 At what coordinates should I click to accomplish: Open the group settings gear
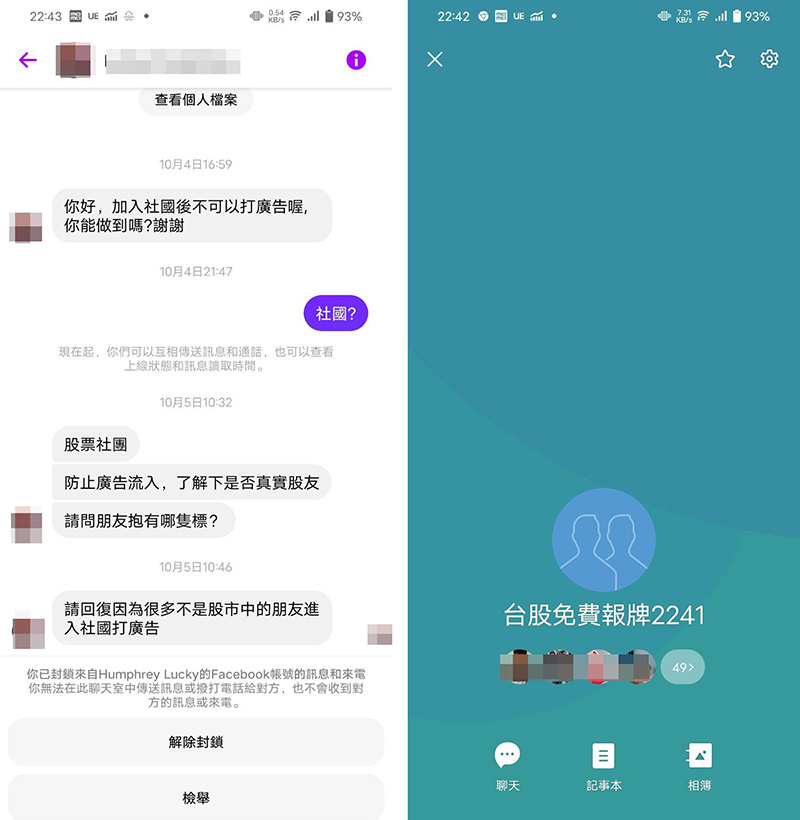point(769,60)
